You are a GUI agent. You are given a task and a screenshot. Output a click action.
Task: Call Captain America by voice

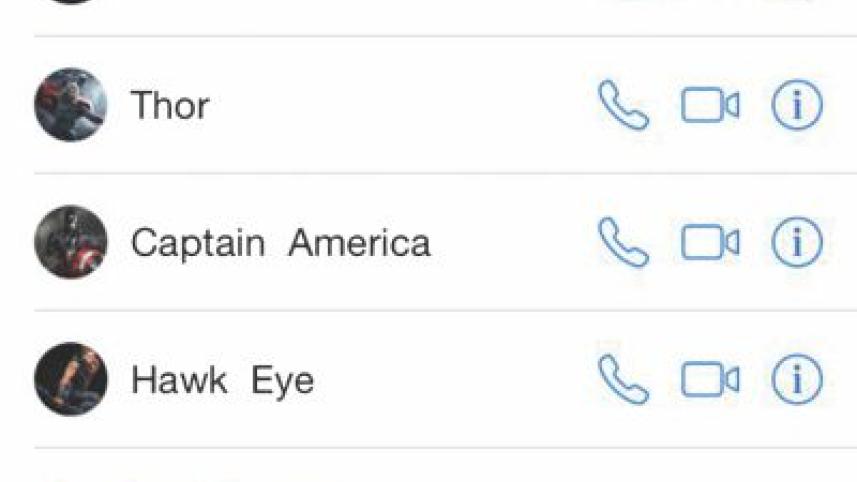(623, 243)
